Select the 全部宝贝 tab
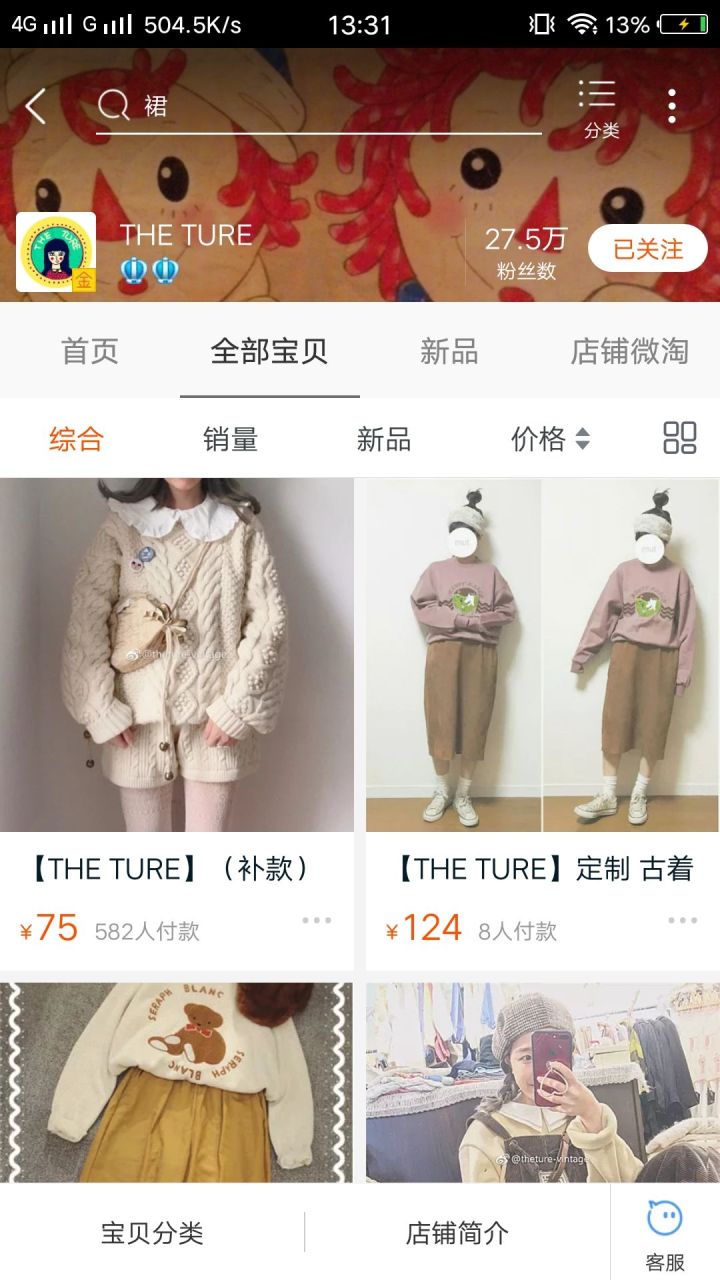Image resolution: width=720 pixels, height=1280 pixels. tap(269, 351)
